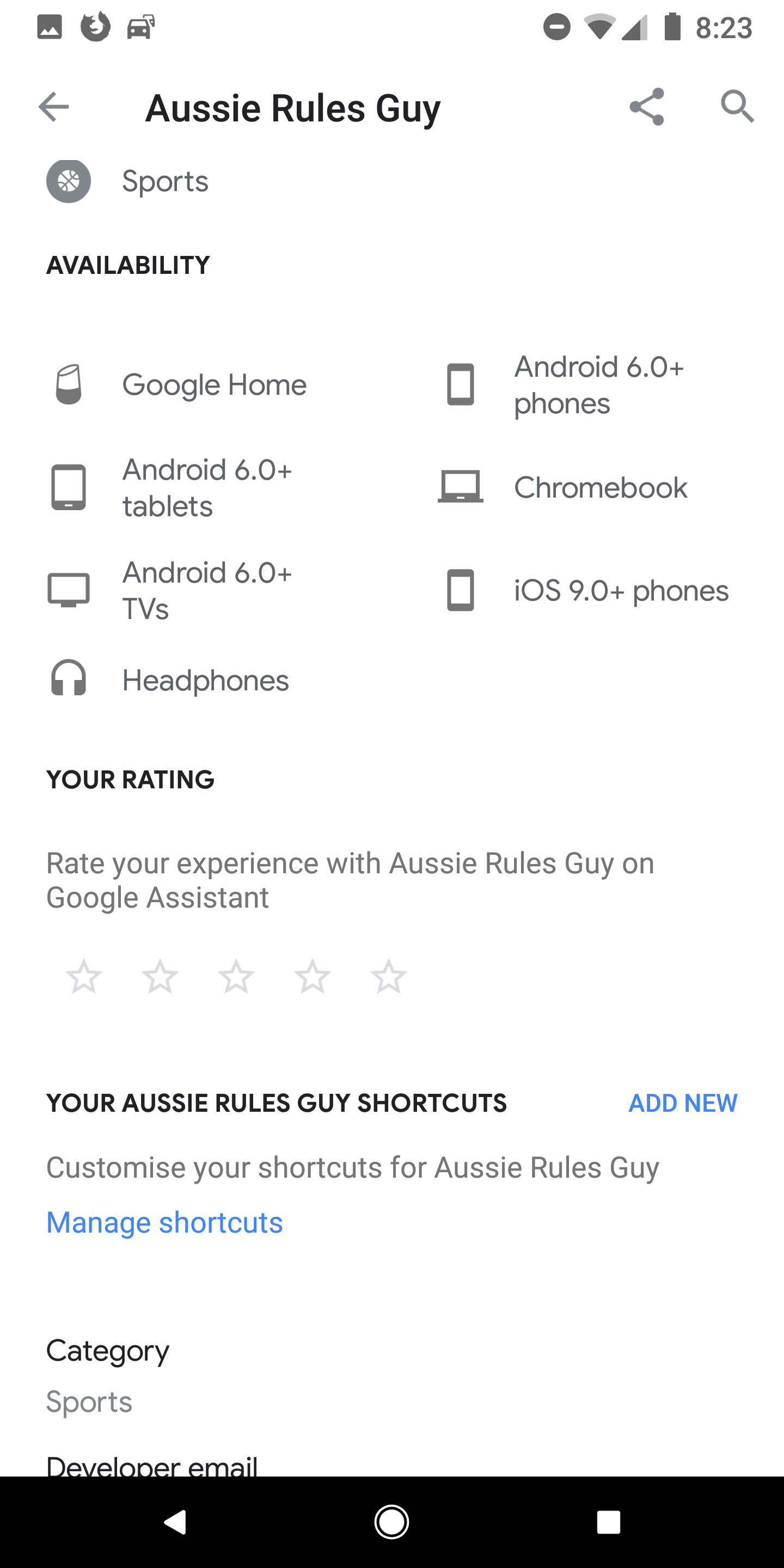Tap the system home button
Screen dimensions: 784x1568
coord(391,1522)
